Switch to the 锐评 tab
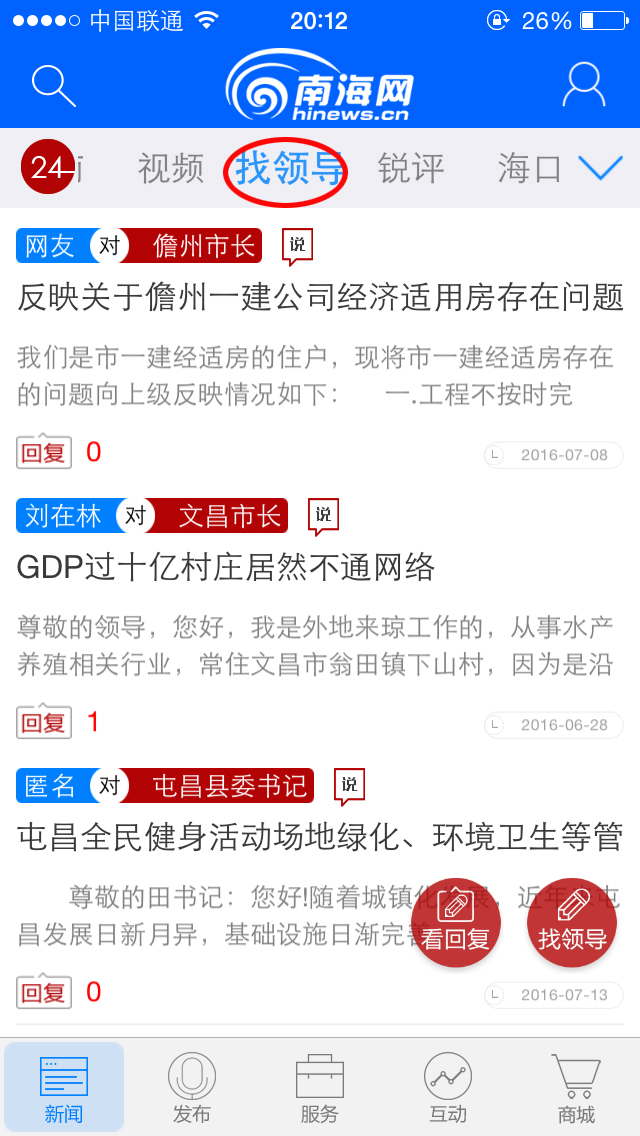The width and height of the screenshot is (640, 1136). tap(411, 169)
